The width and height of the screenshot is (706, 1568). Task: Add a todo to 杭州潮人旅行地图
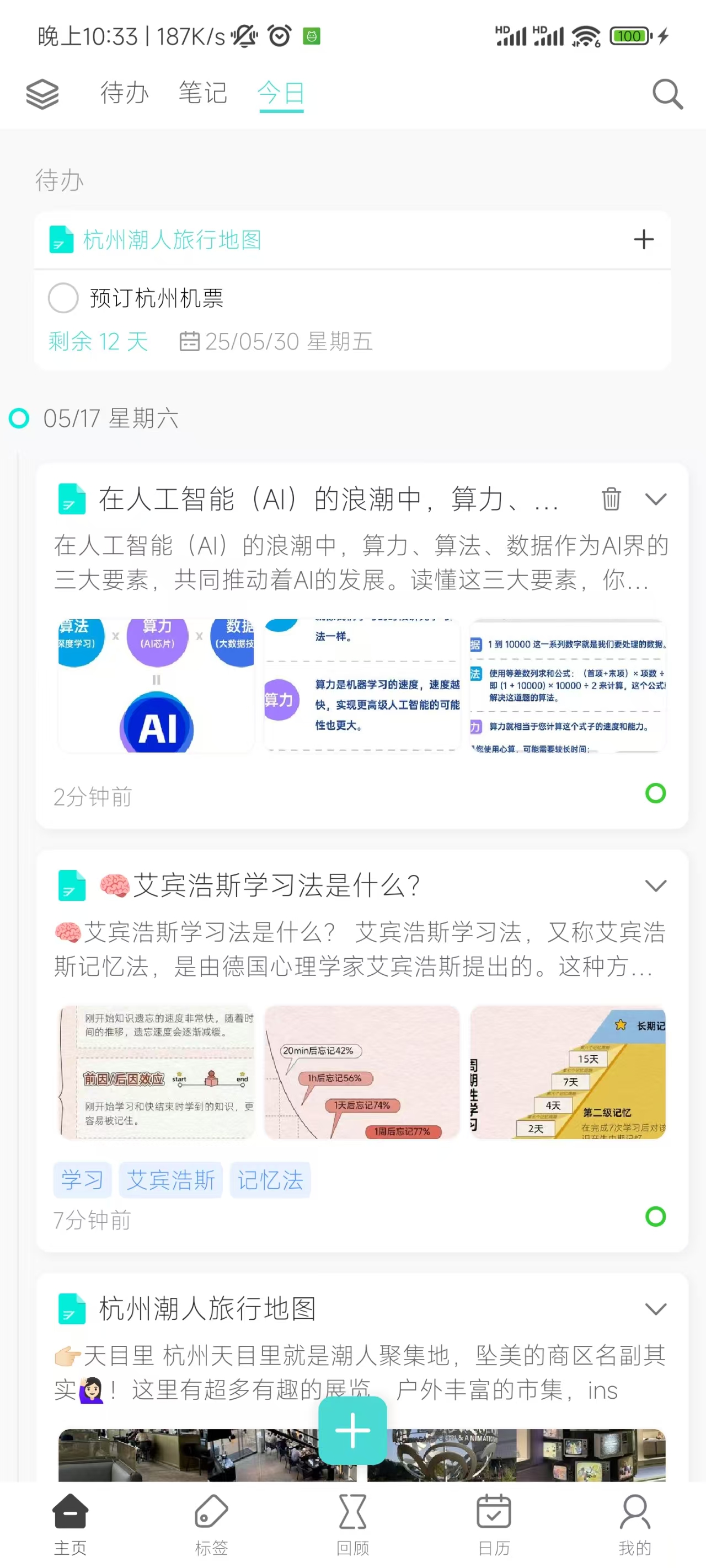tap(643, 239)
